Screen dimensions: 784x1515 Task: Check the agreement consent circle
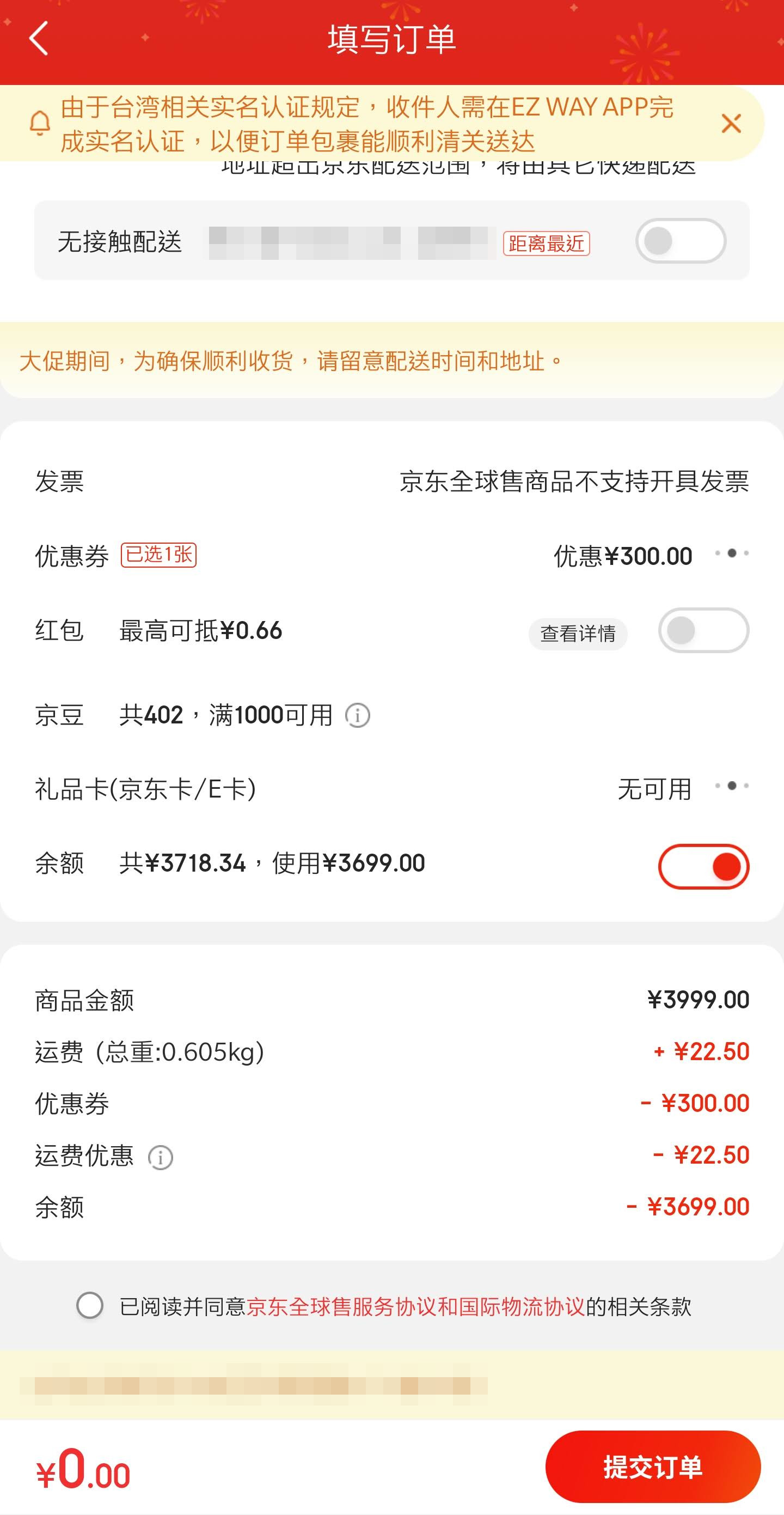90,1306
